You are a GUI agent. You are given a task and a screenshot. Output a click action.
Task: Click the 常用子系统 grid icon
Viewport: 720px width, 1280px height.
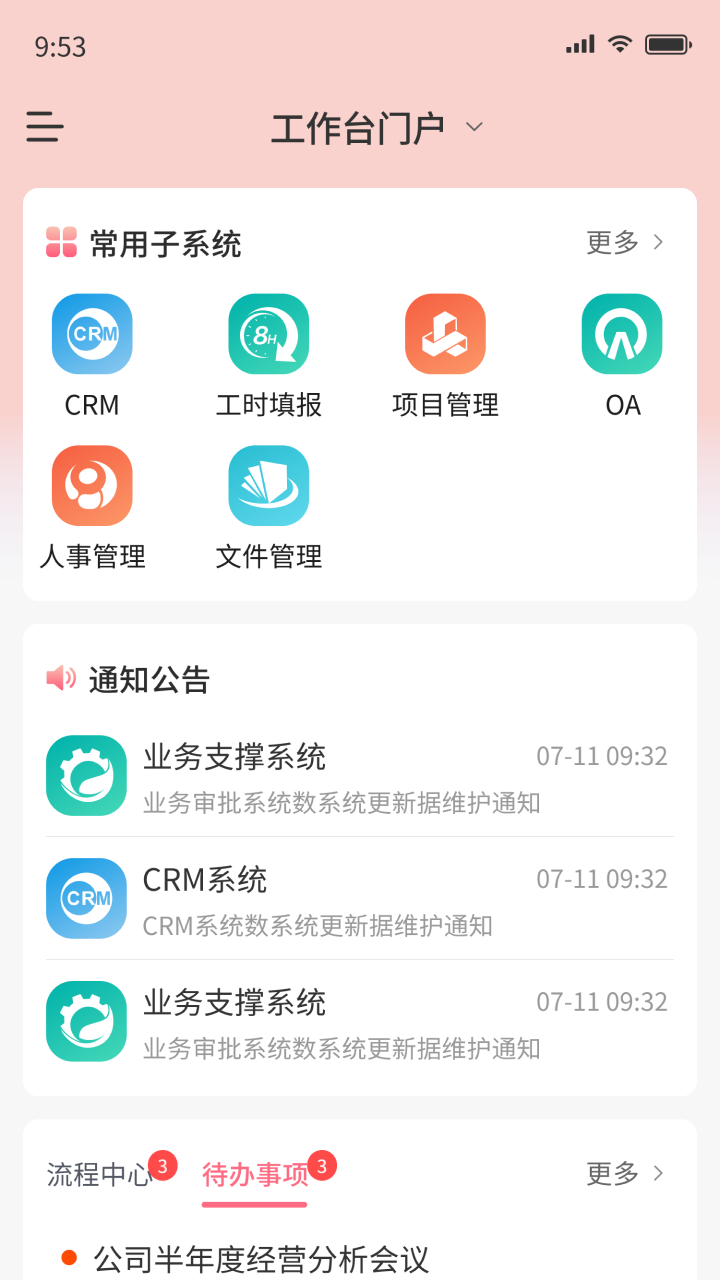[x=58, y=241]
